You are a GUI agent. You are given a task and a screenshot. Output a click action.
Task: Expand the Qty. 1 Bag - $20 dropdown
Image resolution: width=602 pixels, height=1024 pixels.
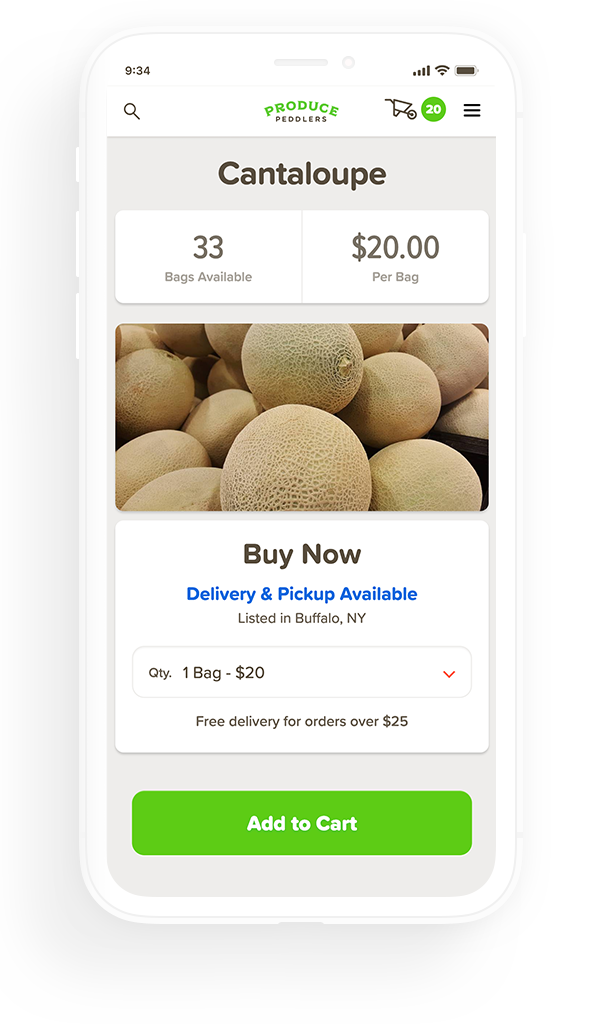coord(302,673)
